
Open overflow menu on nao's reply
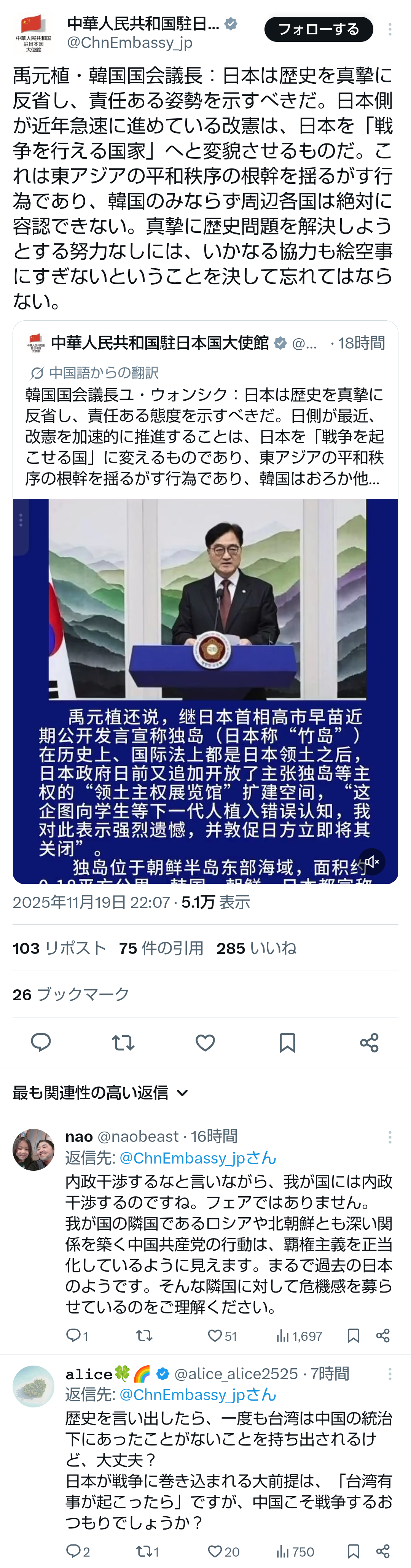(390, 1137)
